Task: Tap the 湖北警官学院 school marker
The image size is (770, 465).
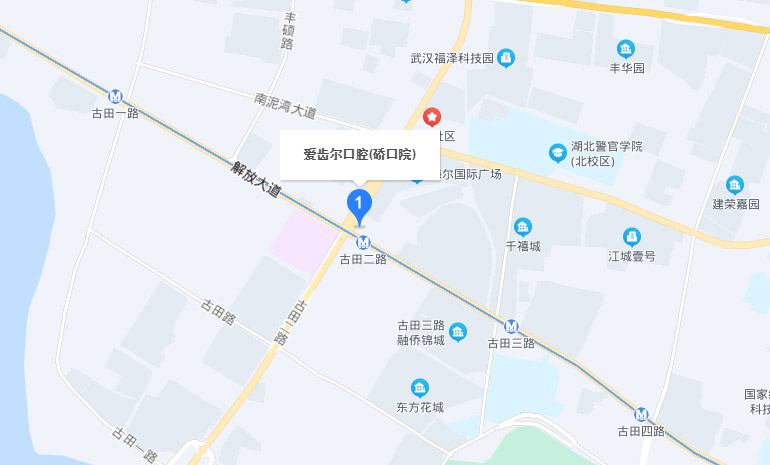Action: 555,153
